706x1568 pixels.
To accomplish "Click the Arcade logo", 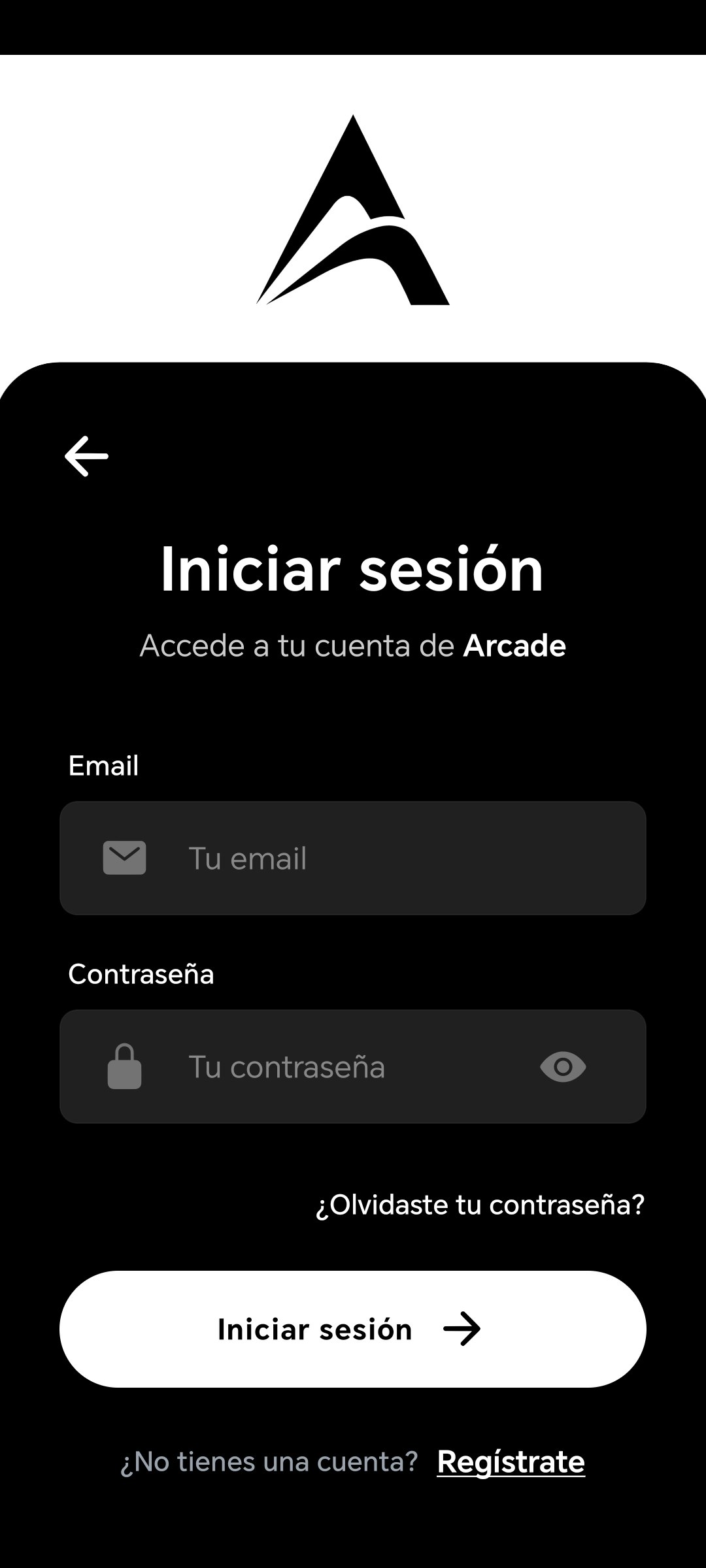I will coord(353,209).
